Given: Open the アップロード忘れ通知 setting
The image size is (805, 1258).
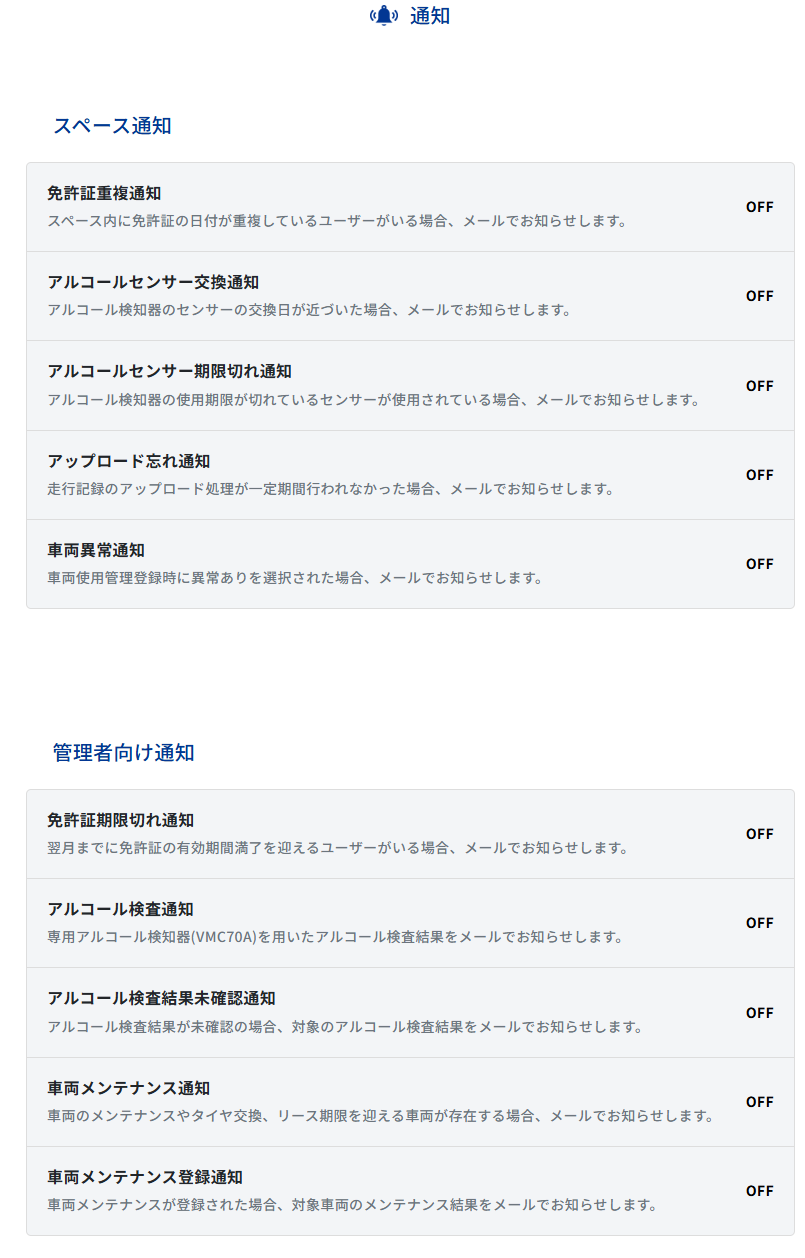Looking at the screenshot, I should [x=410, y=475].
